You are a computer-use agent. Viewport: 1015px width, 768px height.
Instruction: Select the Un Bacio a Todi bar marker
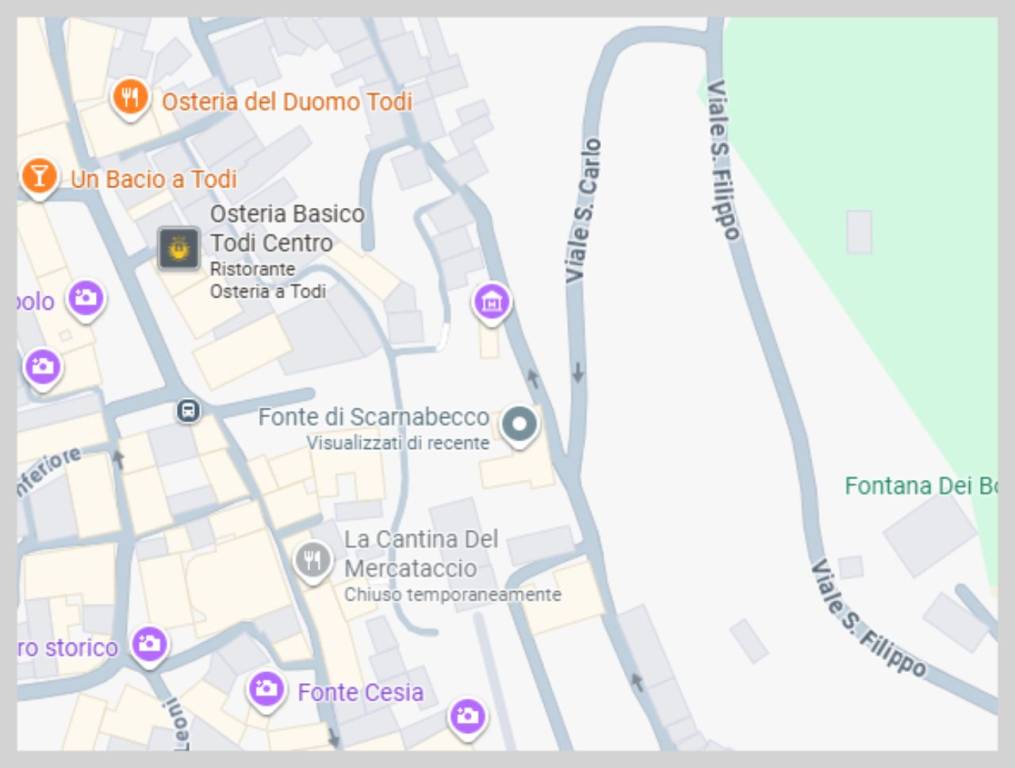coord(39,177)
